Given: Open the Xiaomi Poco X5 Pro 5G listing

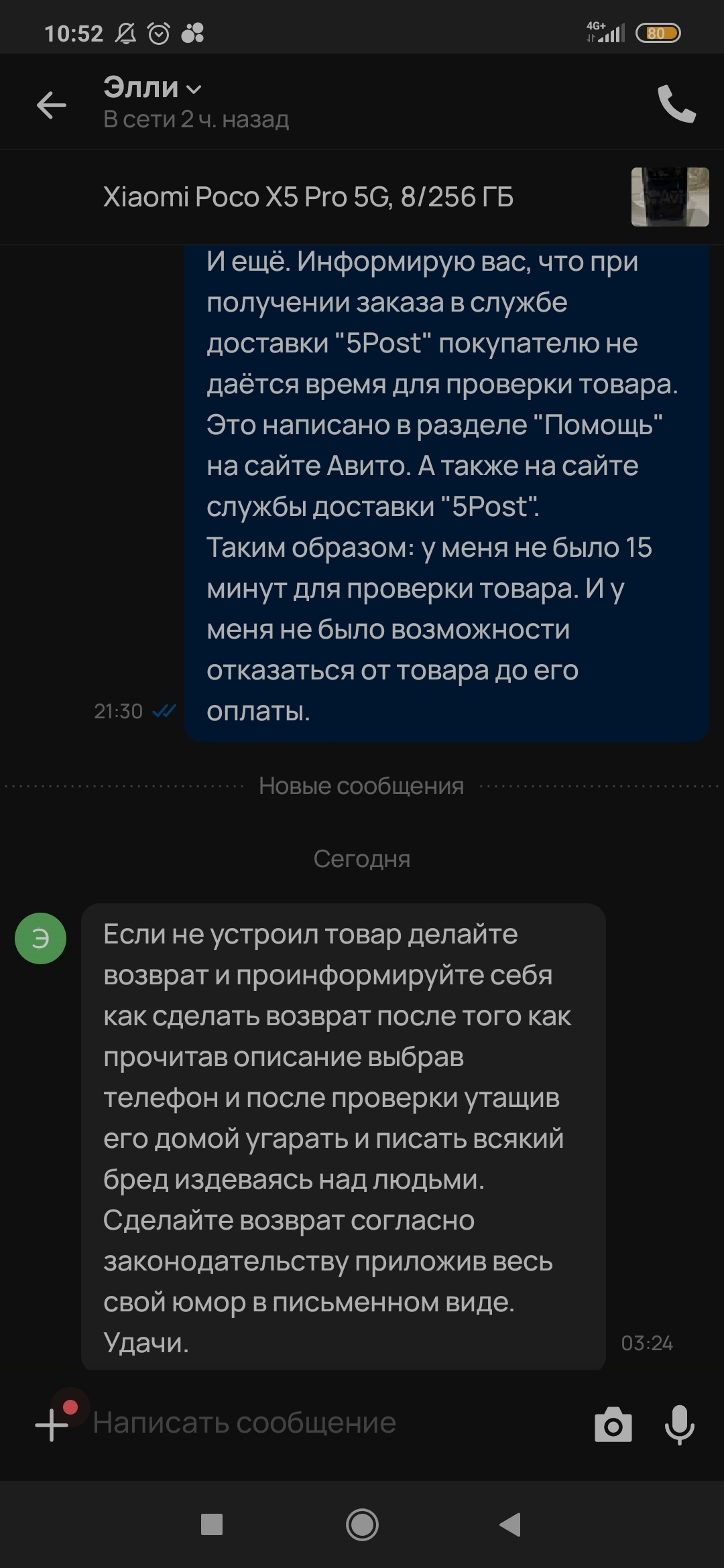Looking at the screenshot, I should pyautogui.click(x=308, y=197).
